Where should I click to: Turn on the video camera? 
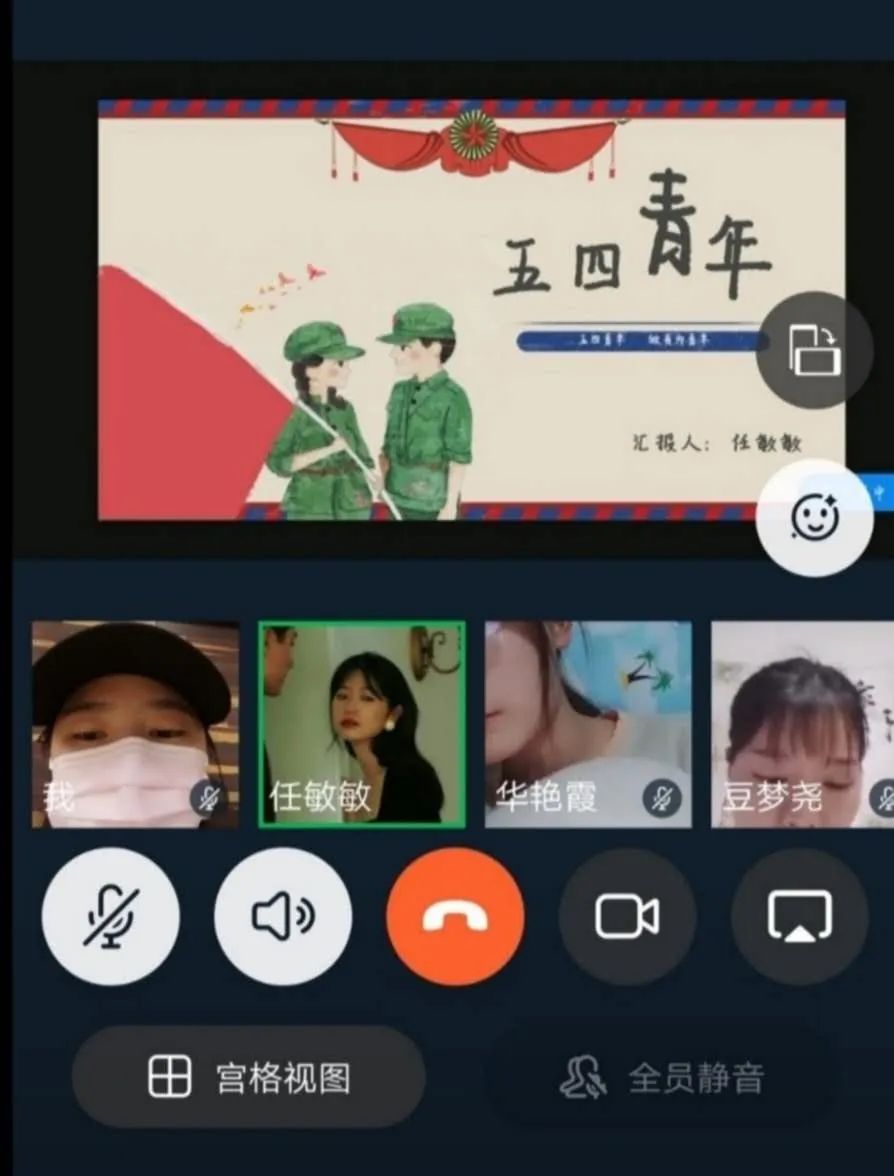coord(627,917)
